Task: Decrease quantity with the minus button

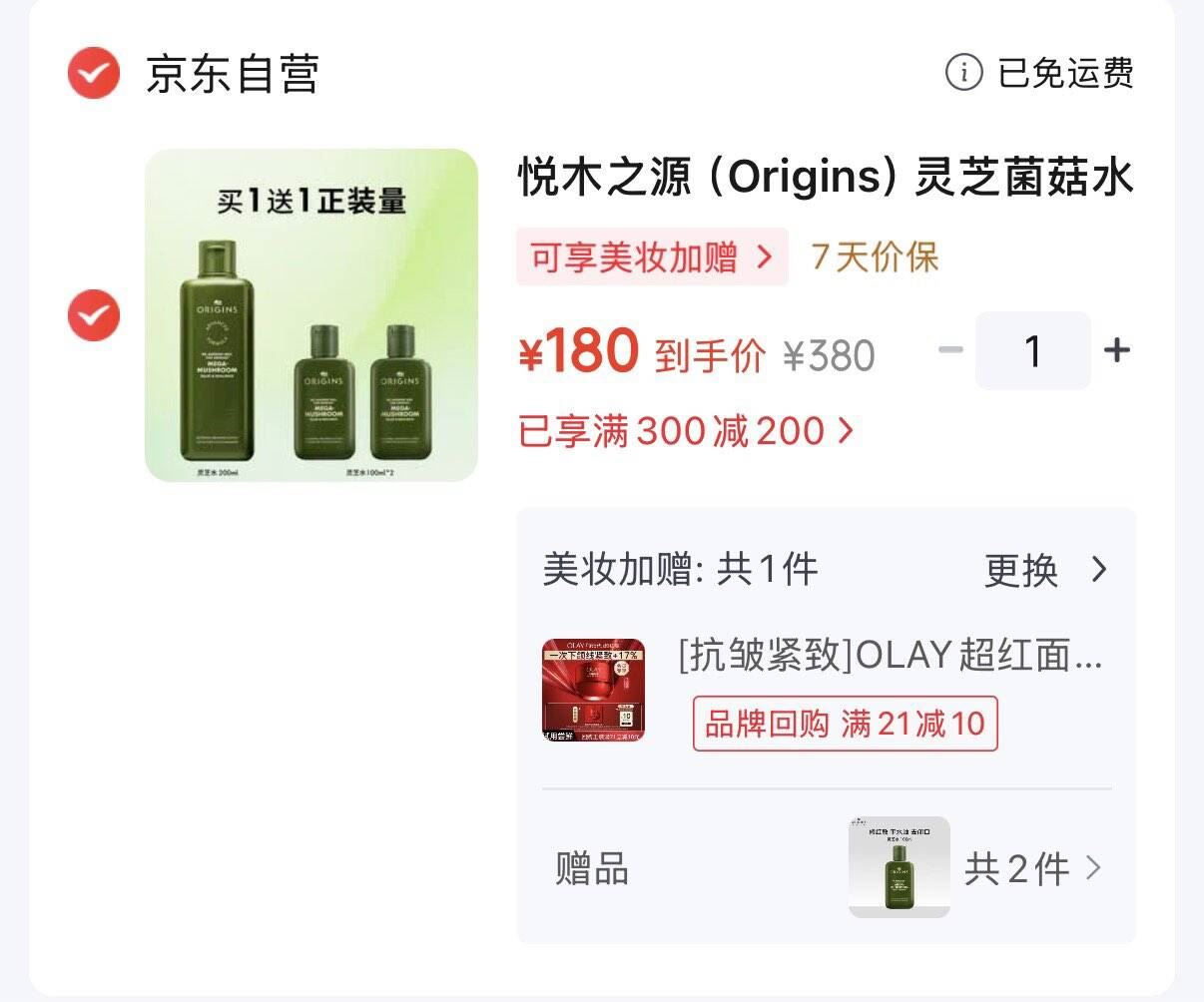Action: pyautogui.click(x=950, y=350)
